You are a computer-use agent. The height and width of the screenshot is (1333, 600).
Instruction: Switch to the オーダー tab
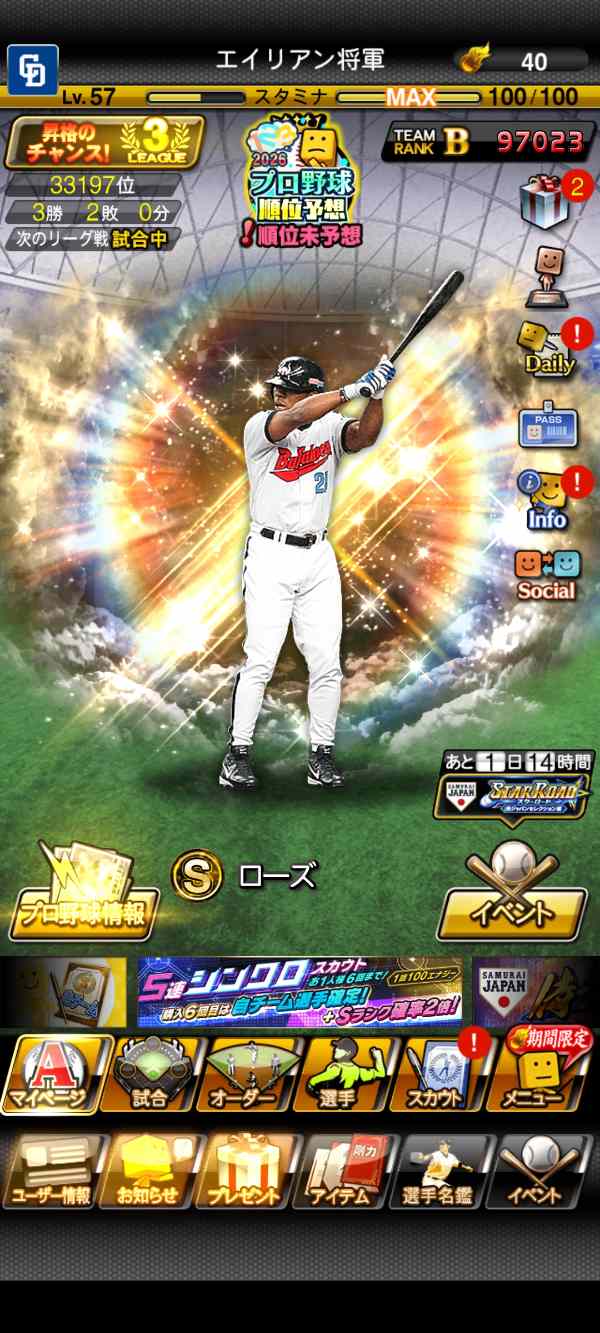tap(249, 1074)
